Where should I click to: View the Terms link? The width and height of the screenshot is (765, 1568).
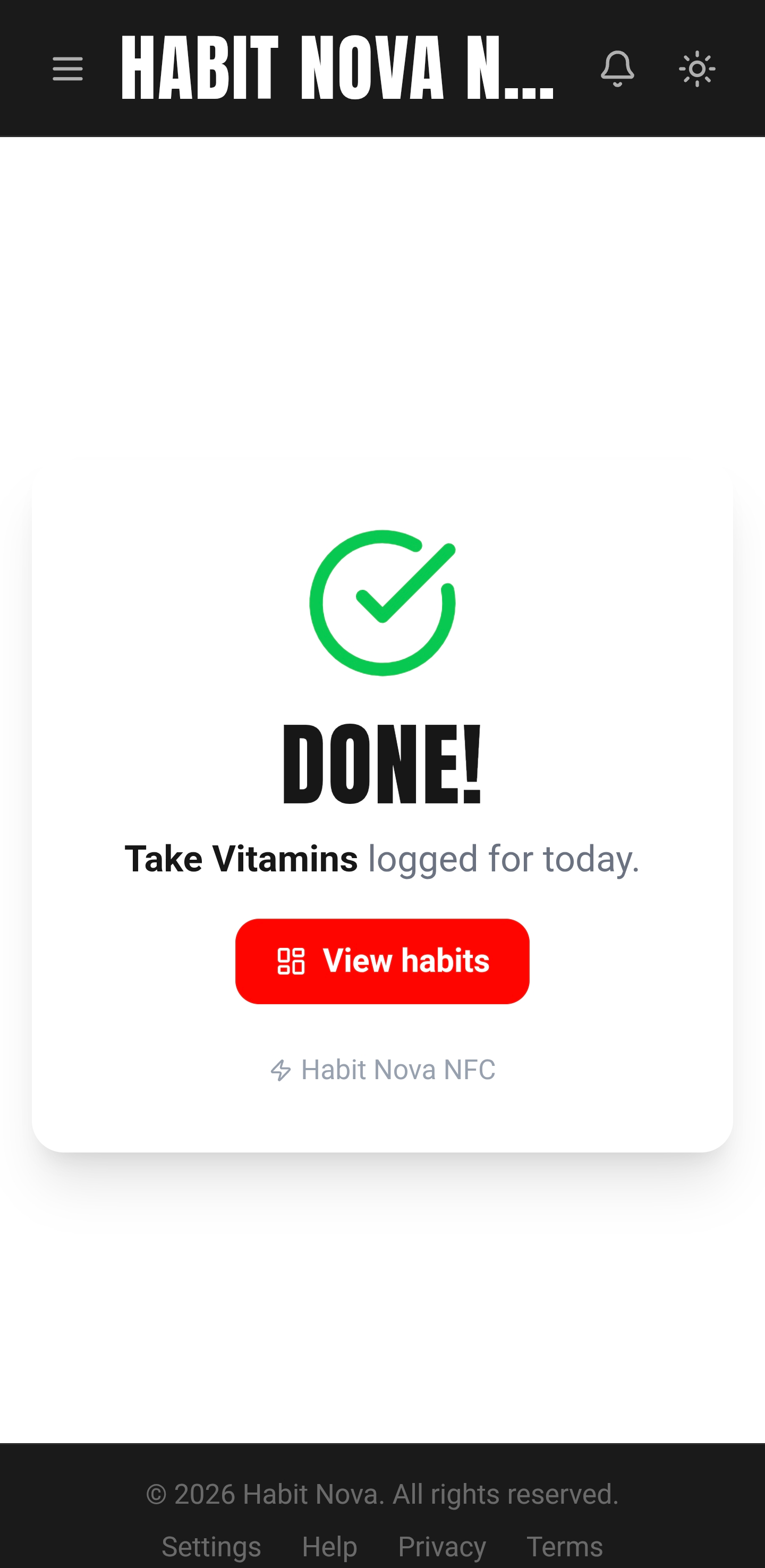[564, 1546]
